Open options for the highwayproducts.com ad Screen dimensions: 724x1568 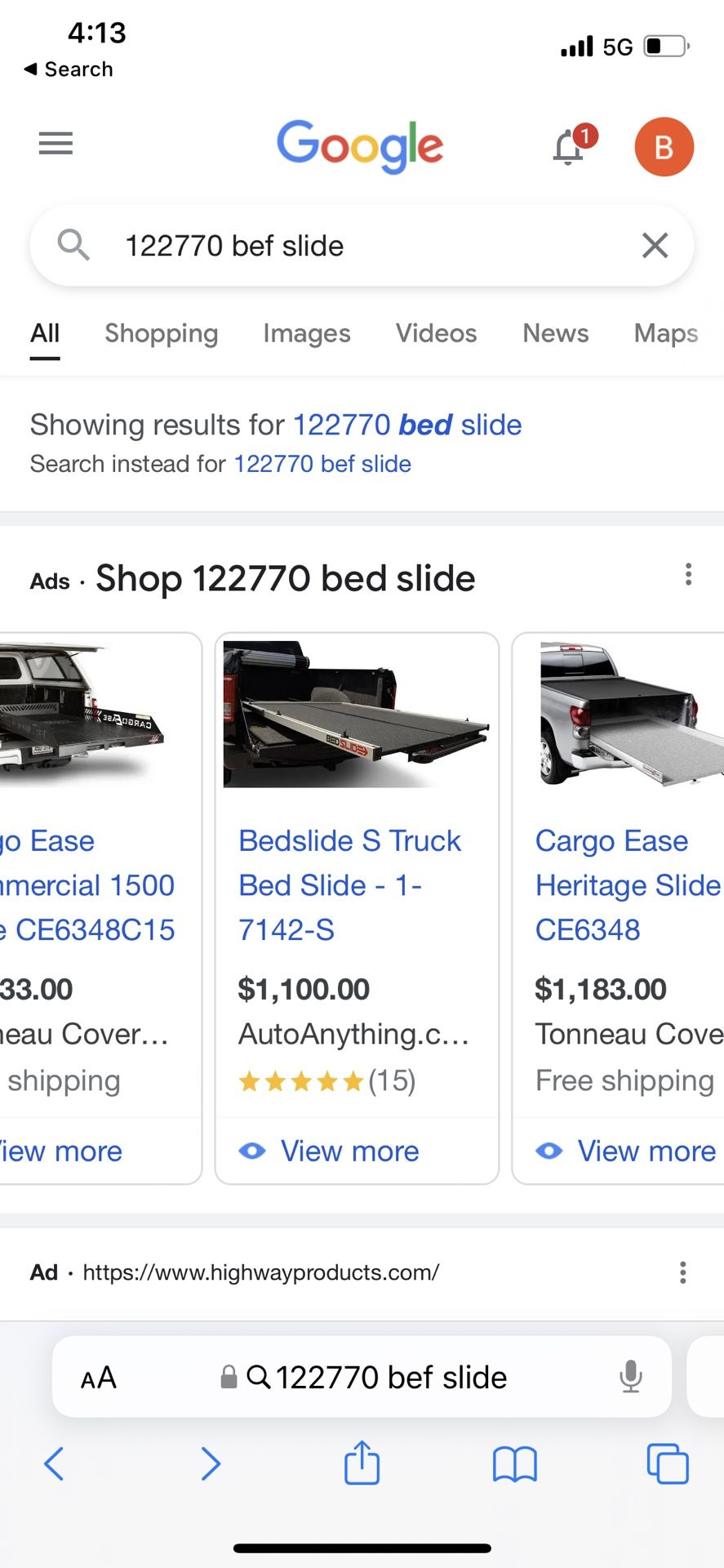tap(682, 1272)
